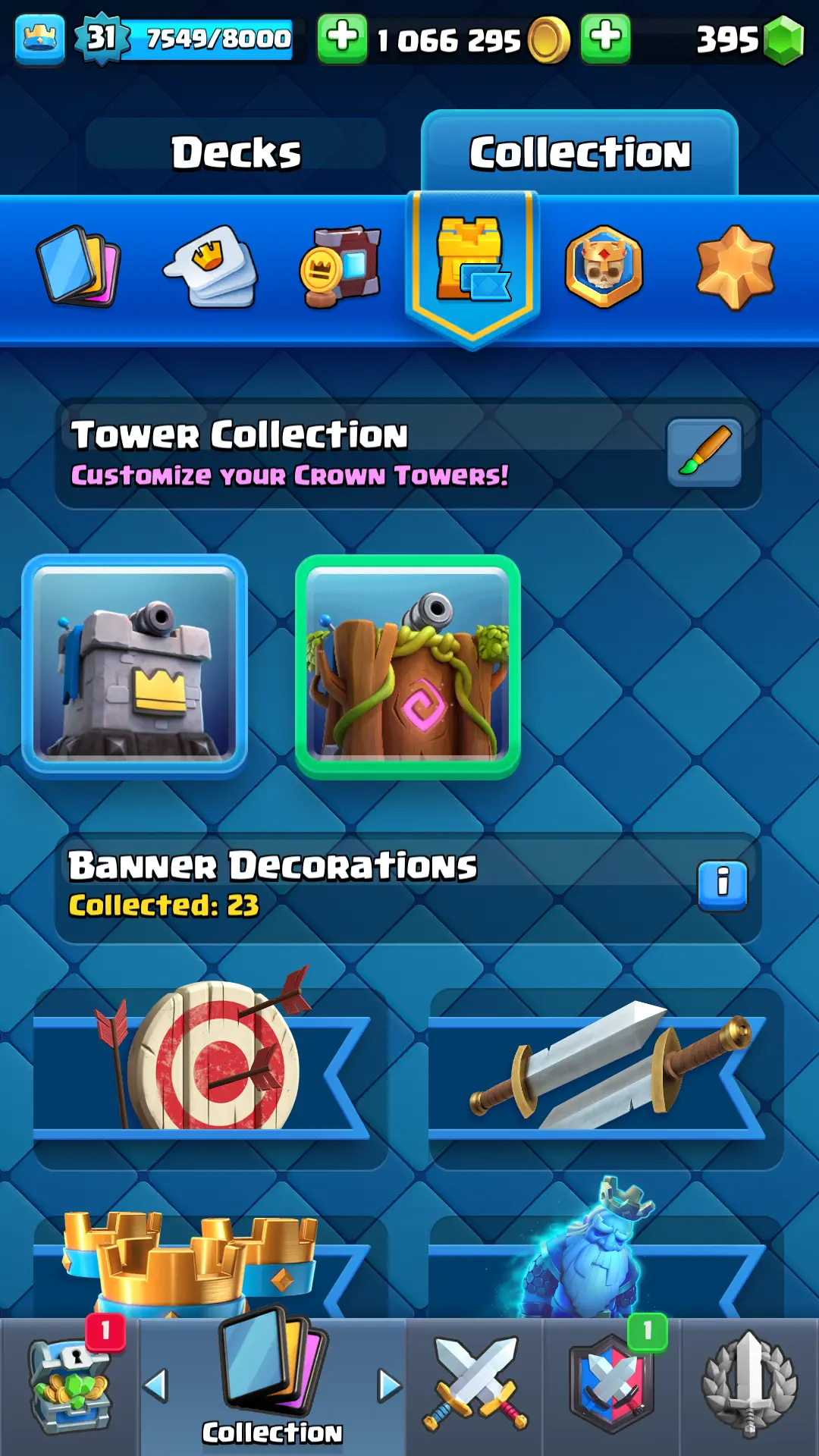Open the skull badge collection tab

(x=604, y=266)
